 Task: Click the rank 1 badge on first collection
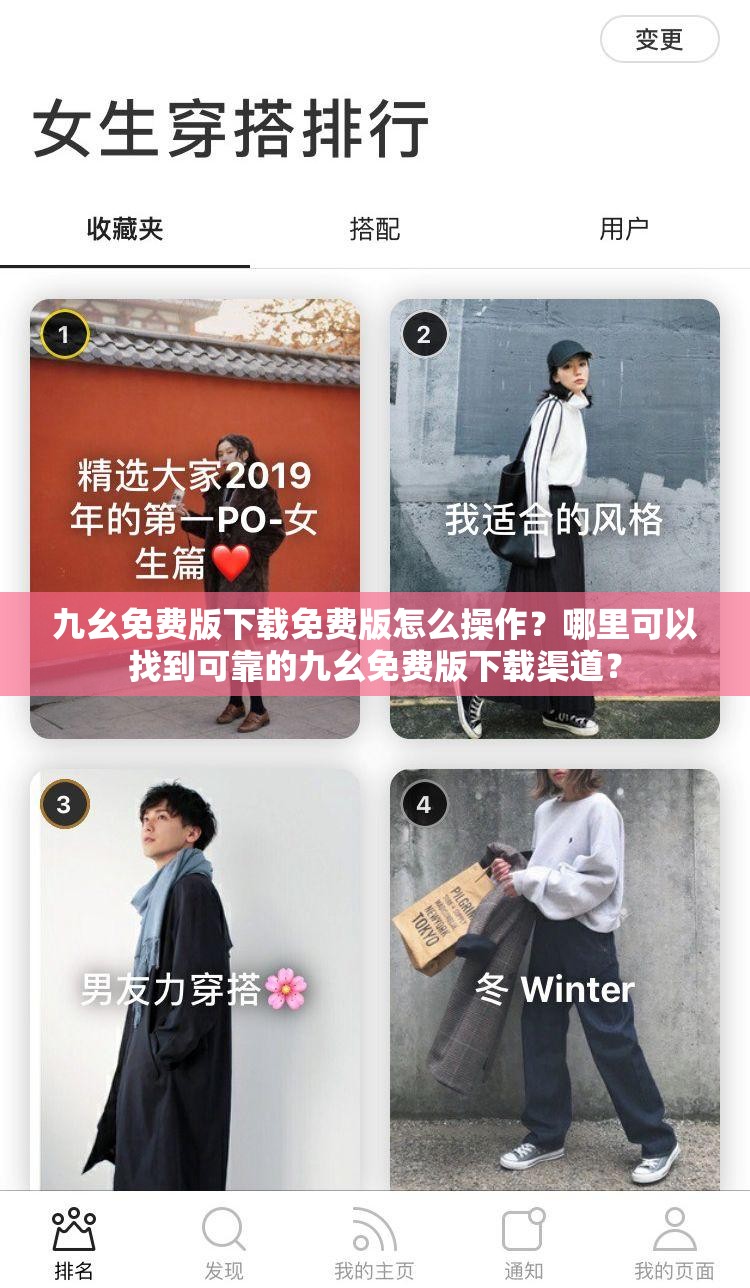(x=64, y=334)
